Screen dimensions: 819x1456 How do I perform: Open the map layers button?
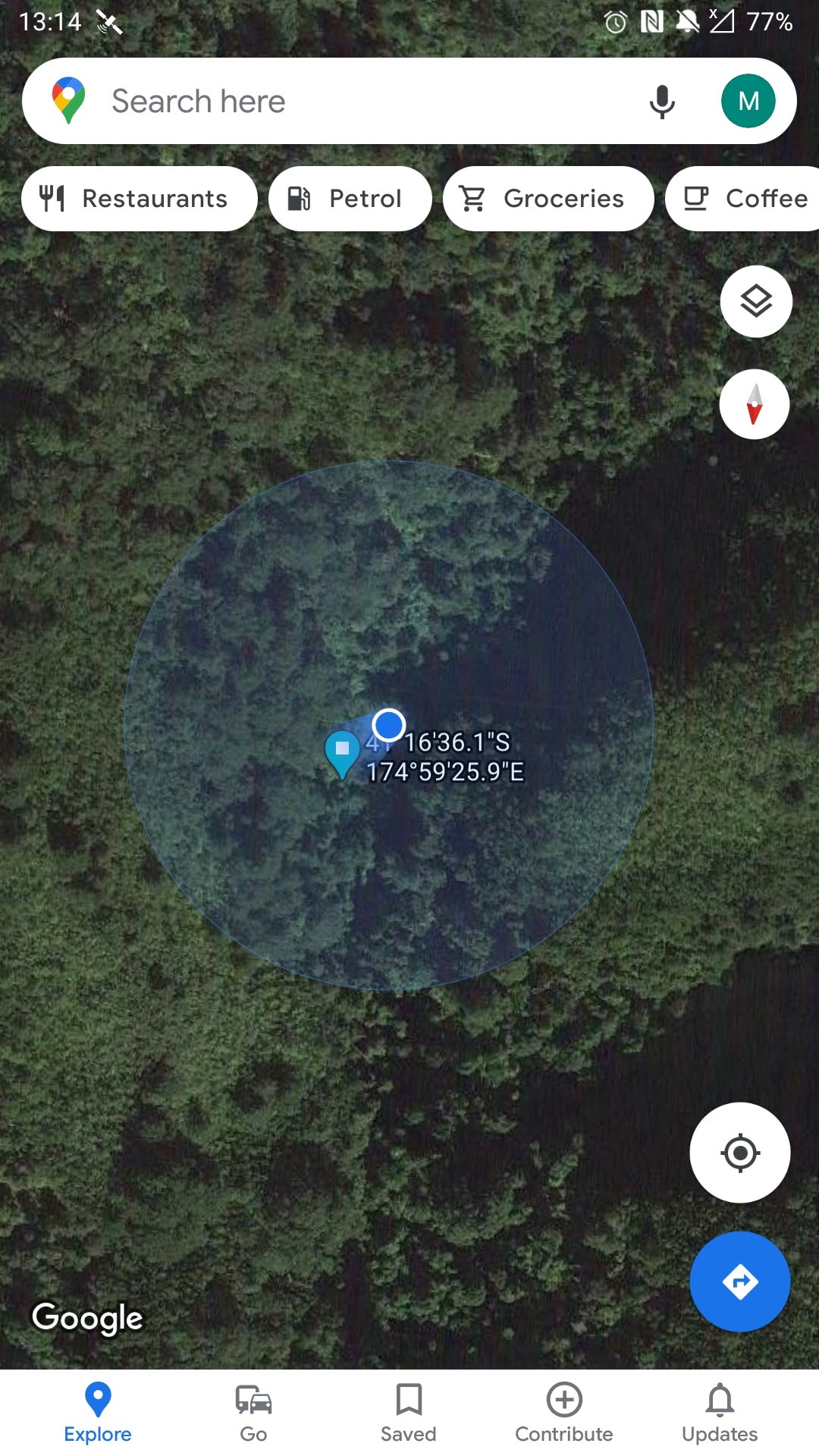(x=756, y=302)
